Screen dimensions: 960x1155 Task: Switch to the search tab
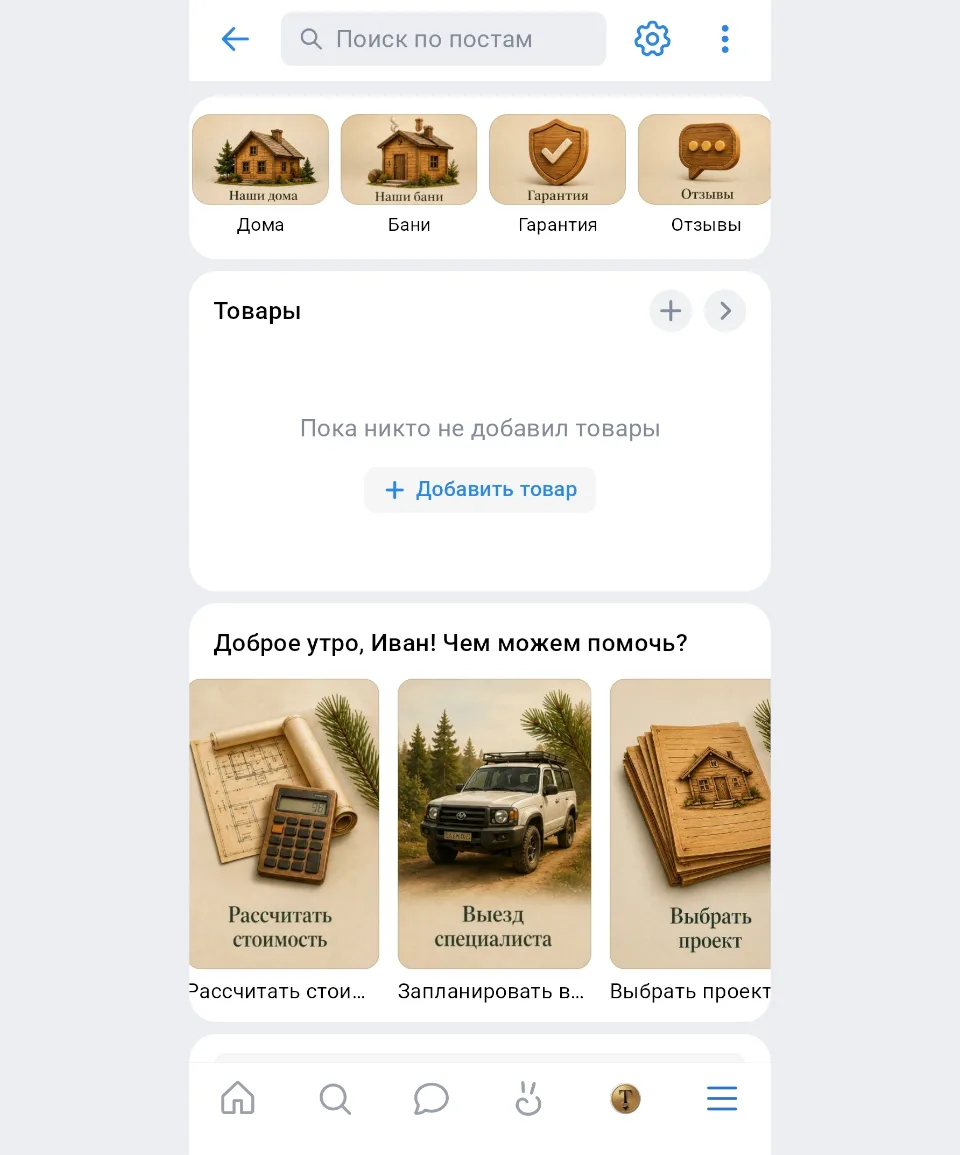pyautogui.click(x=335, y=1098)
